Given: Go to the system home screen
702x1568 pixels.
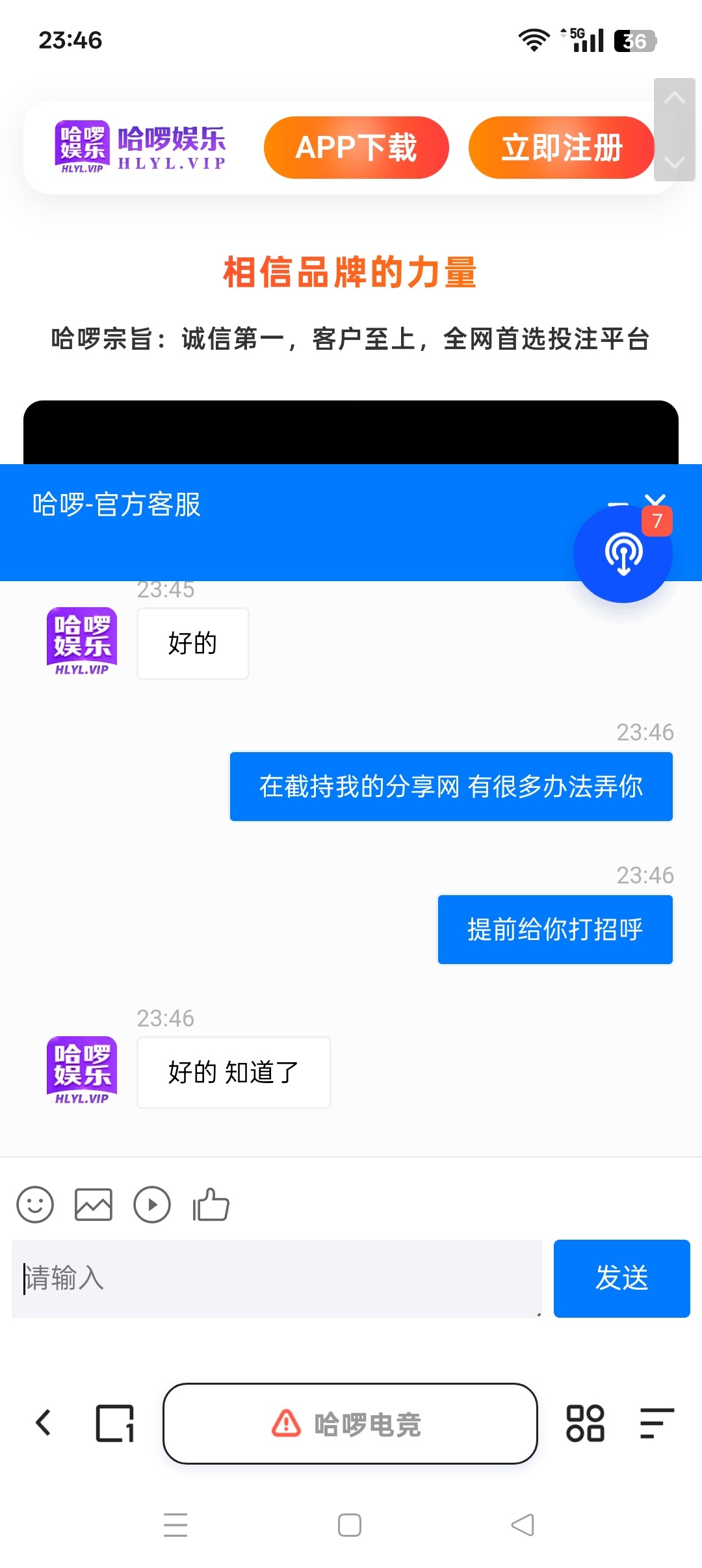Looking at the screenshot, I should (x=350, y=1525).
